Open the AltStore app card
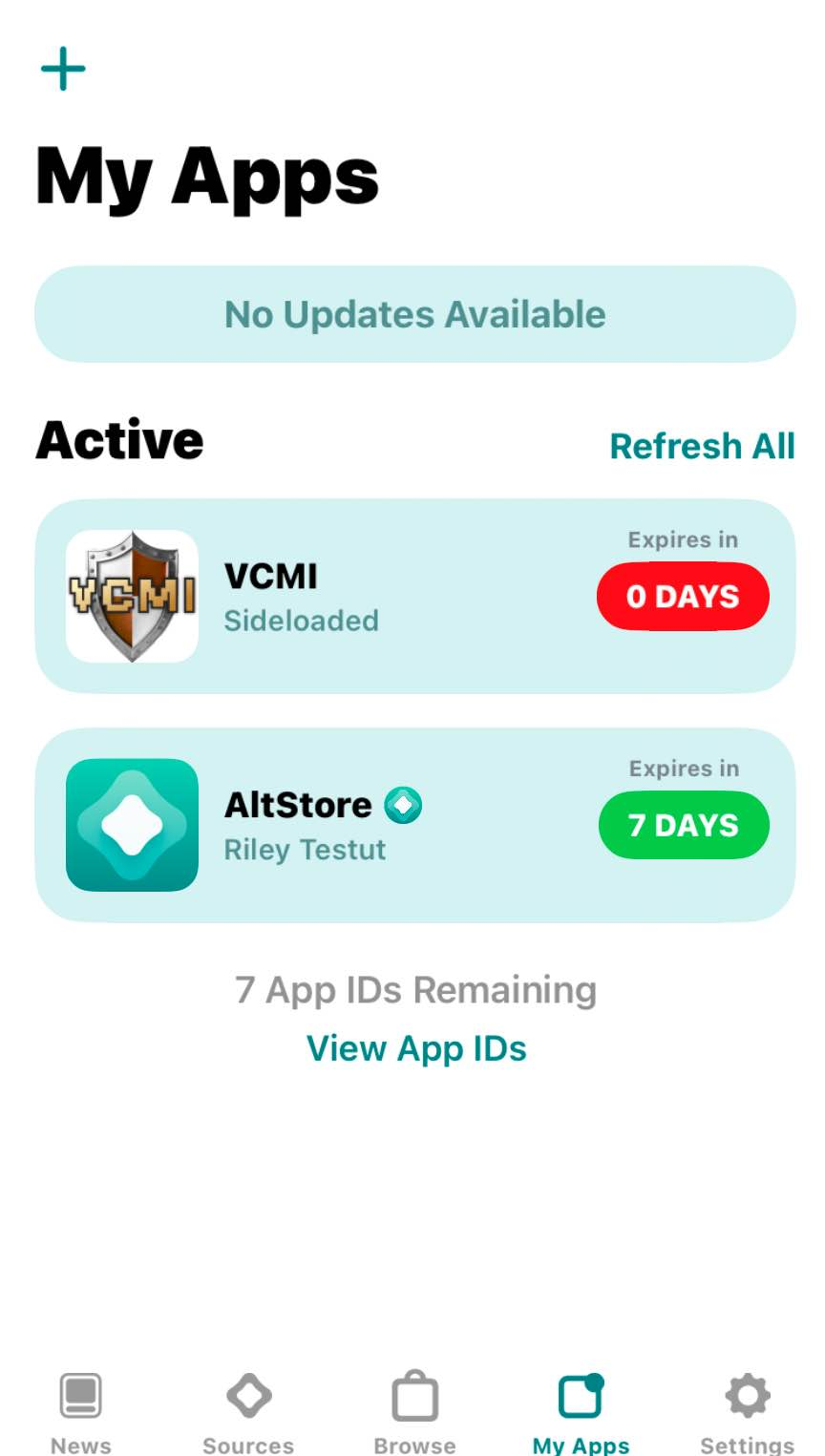Viewport: 825px width, 1456px height. [315, 826]
